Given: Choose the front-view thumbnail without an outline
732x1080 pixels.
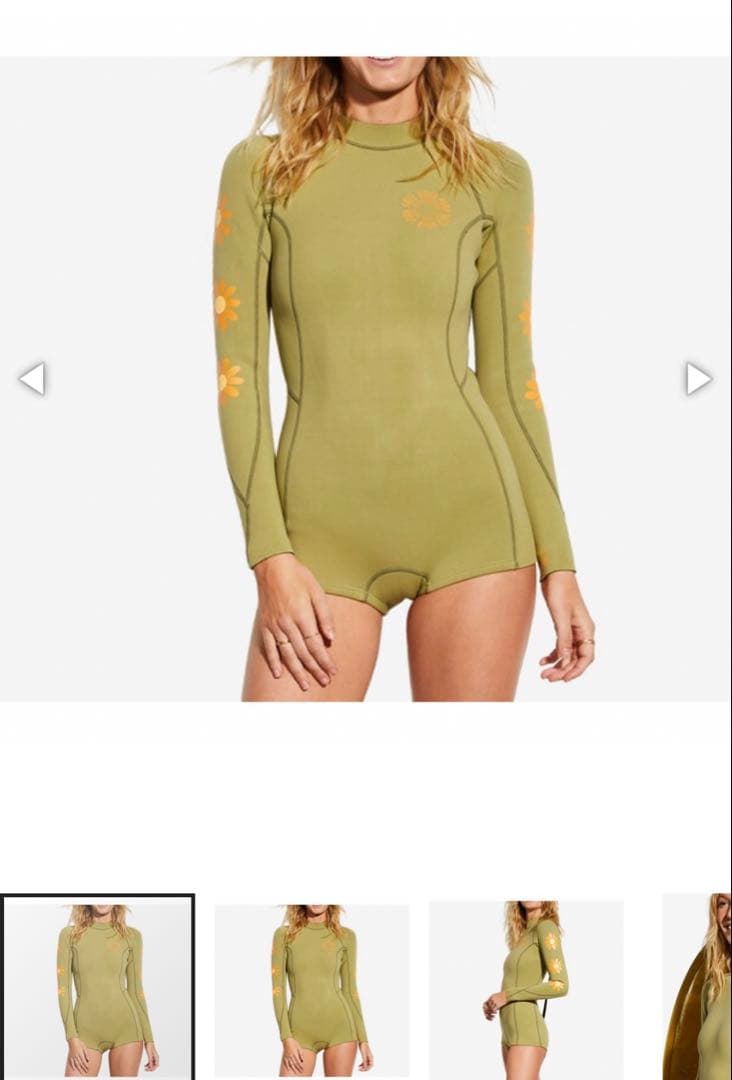Looking at the screenshot, I should [312, 988].
